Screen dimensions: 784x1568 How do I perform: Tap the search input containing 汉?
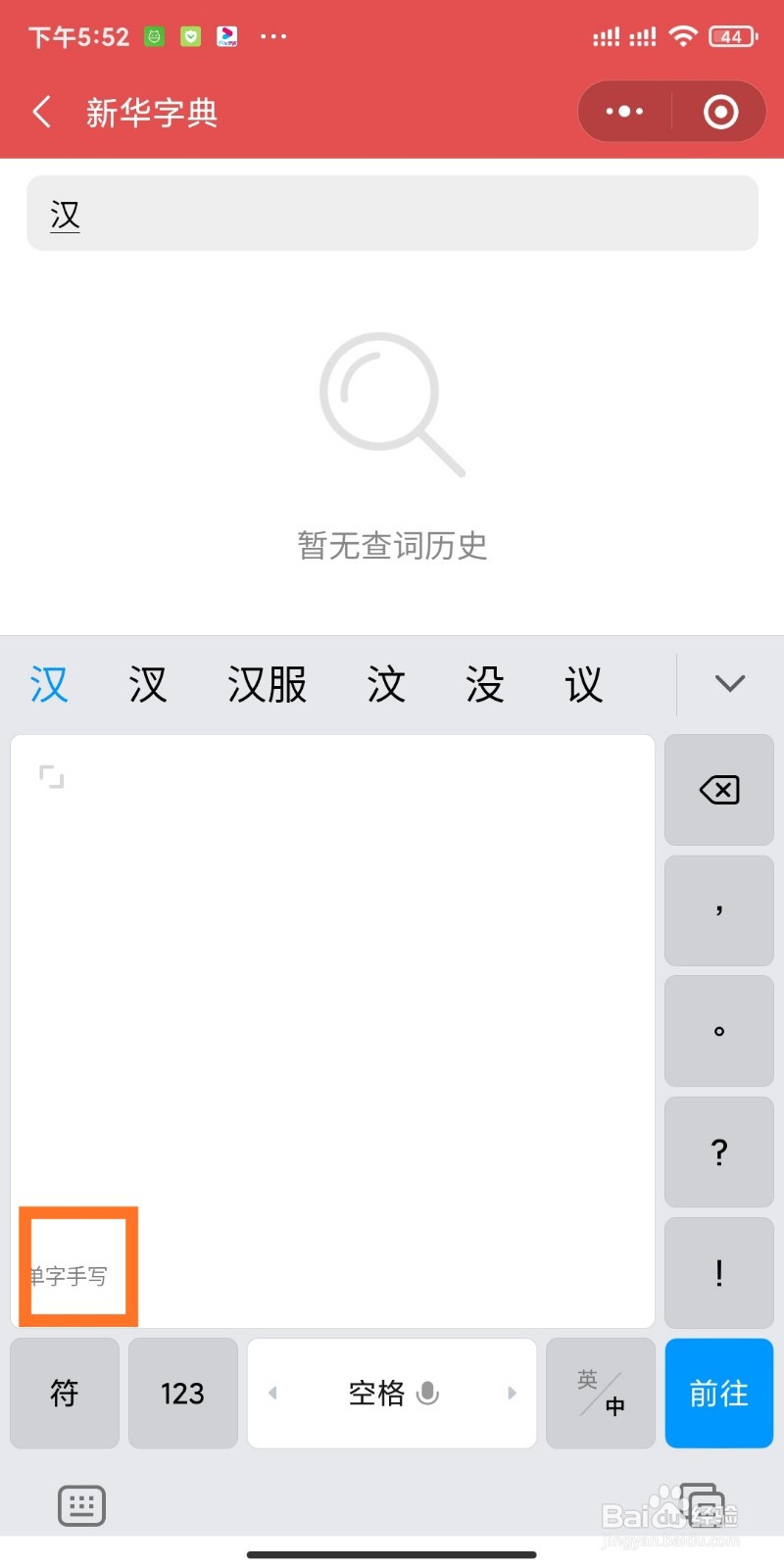(x=392, y=214)
